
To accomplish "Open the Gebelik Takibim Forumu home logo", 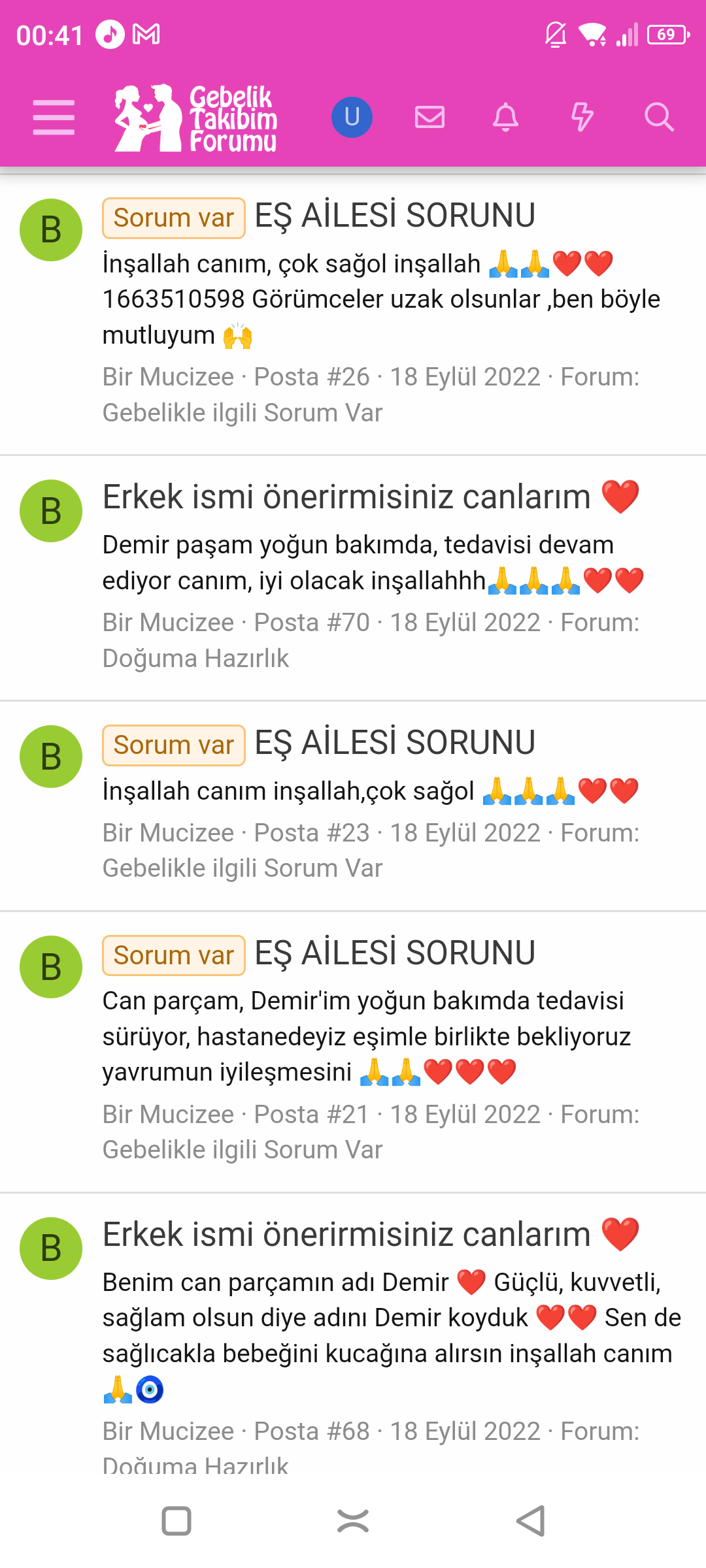I will (x=196, y=118).
